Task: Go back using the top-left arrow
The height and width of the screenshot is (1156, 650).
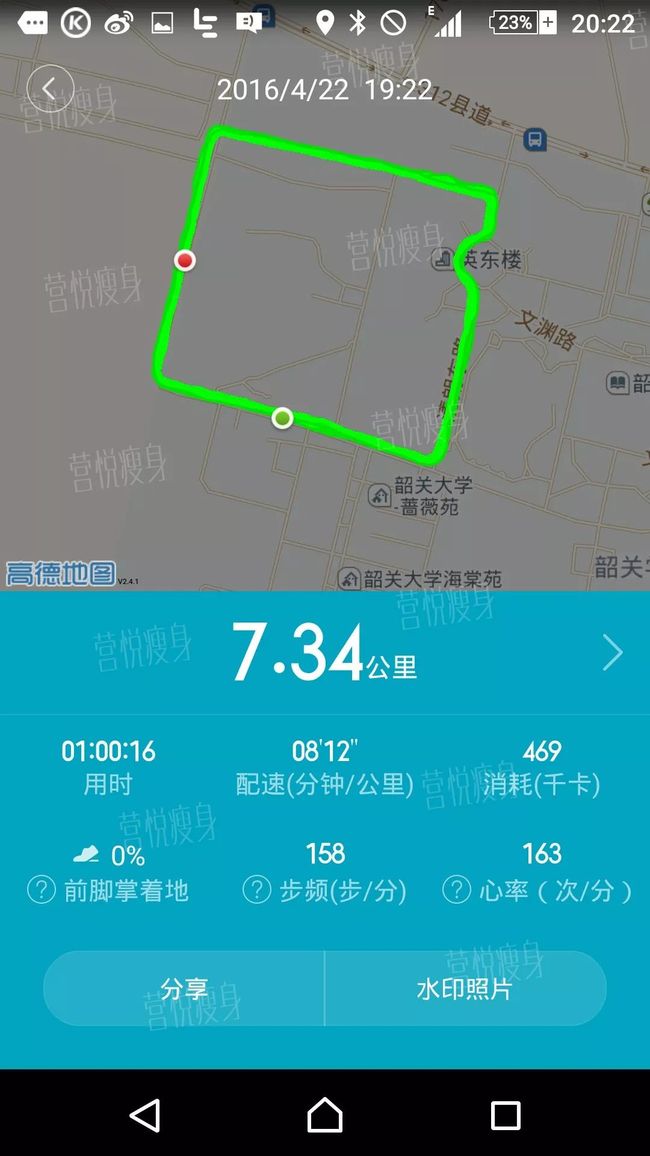Action: click(x=50, y=89)
